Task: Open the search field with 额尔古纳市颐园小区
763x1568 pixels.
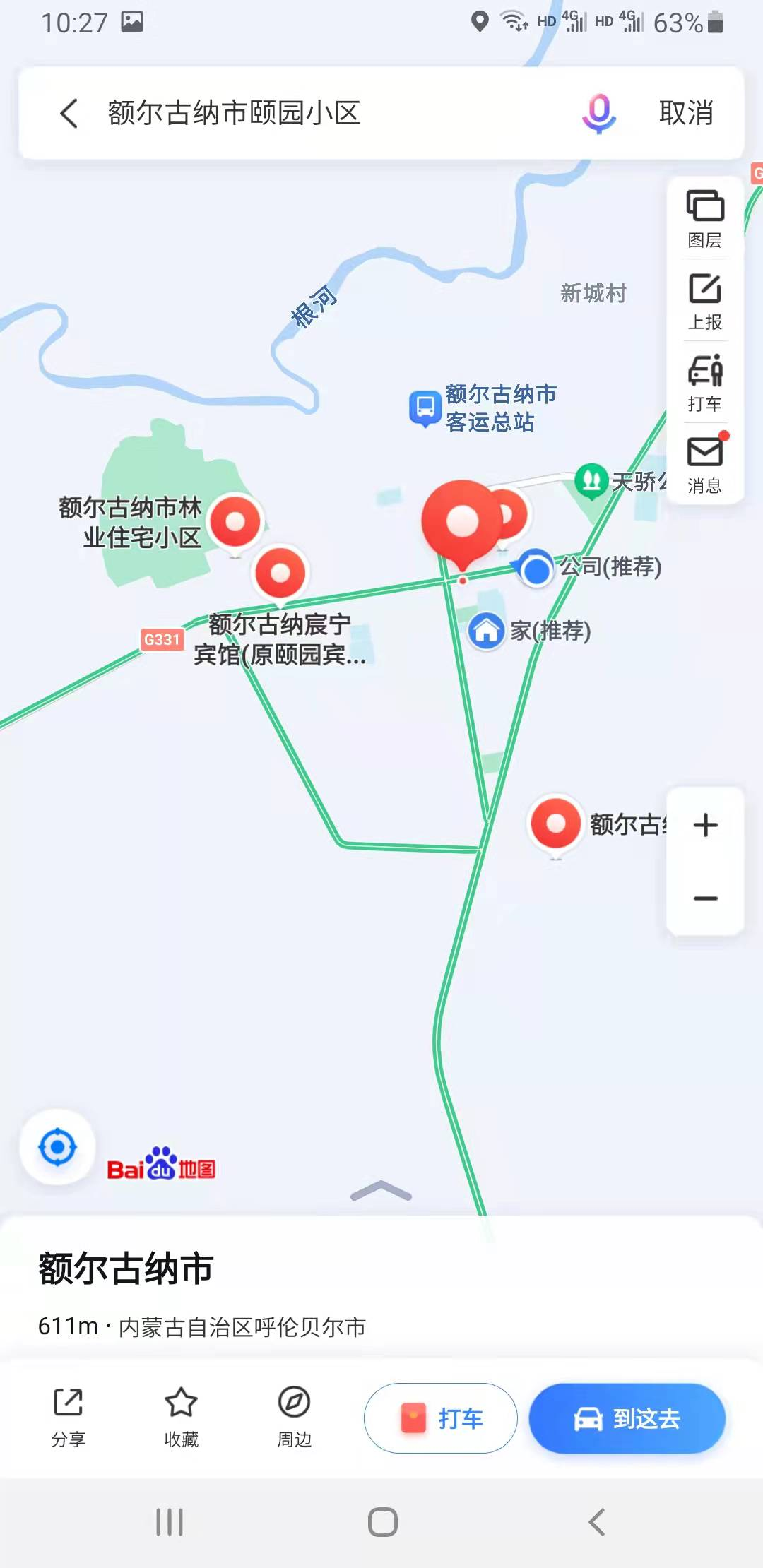Action: [x=318, y=113]
